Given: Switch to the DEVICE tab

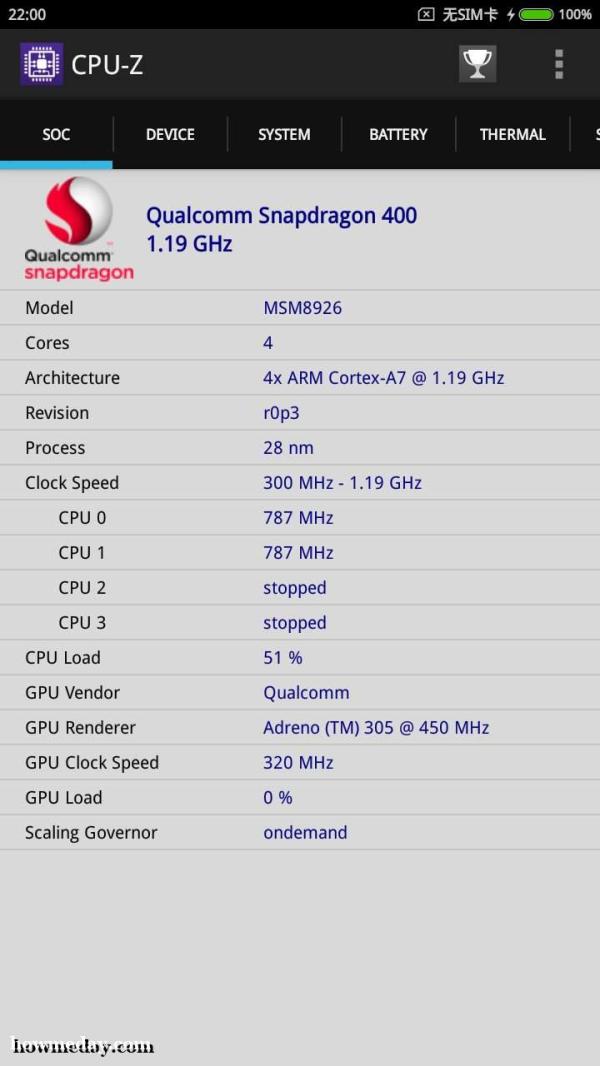Looking at the screenshot, I should pos(170,135).
